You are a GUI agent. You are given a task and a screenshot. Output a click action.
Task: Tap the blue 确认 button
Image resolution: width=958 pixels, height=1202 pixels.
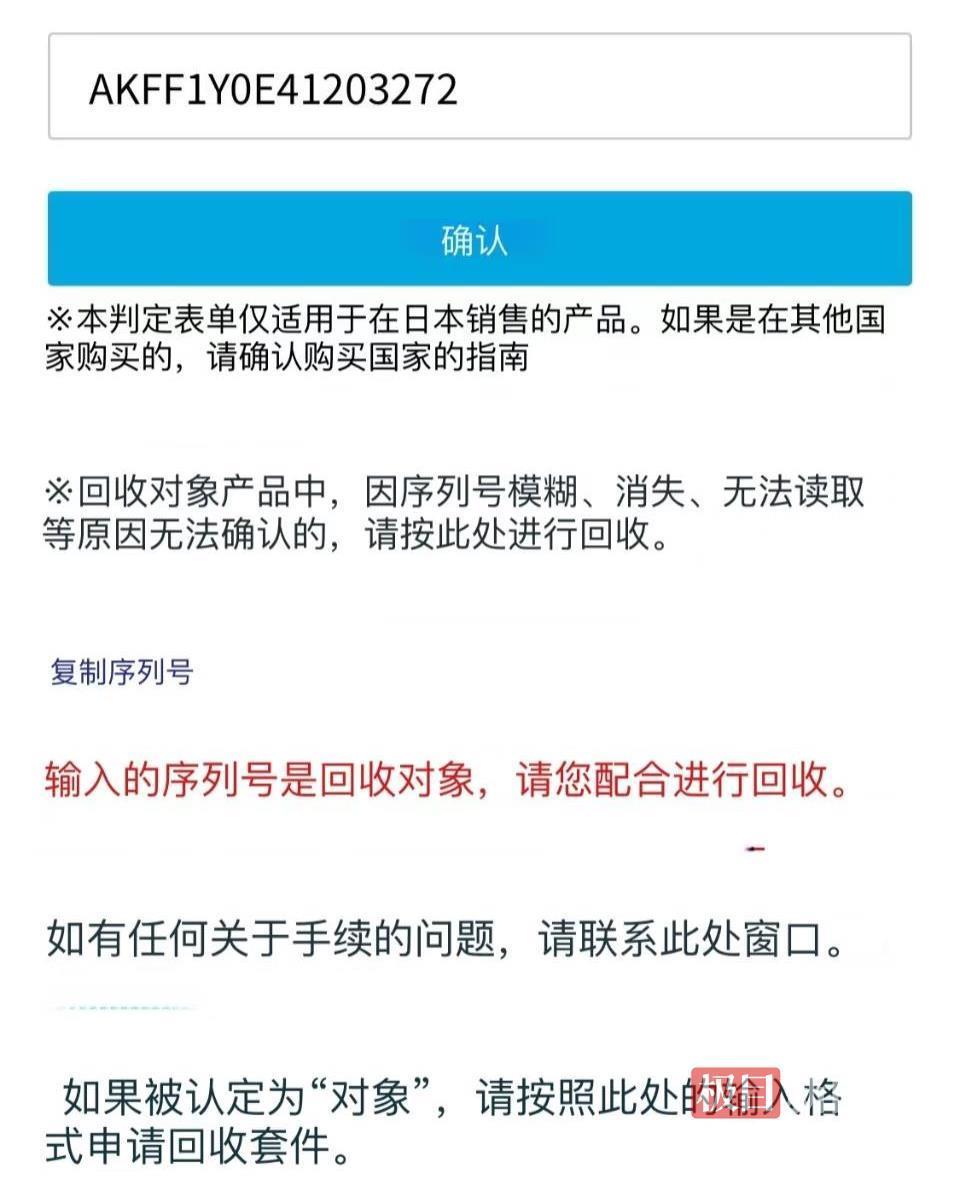[478, 240]
